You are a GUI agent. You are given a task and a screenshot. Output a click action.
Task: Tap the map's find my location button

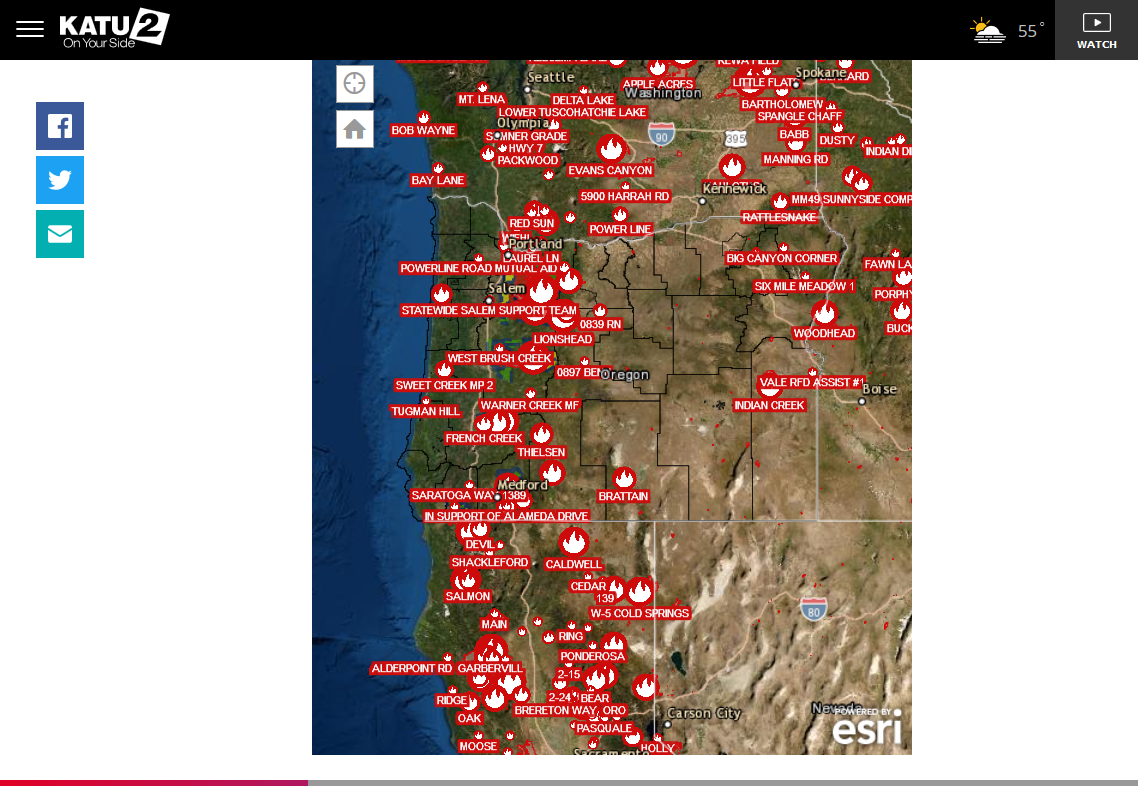pyautogui.click(x=355, y=83)
